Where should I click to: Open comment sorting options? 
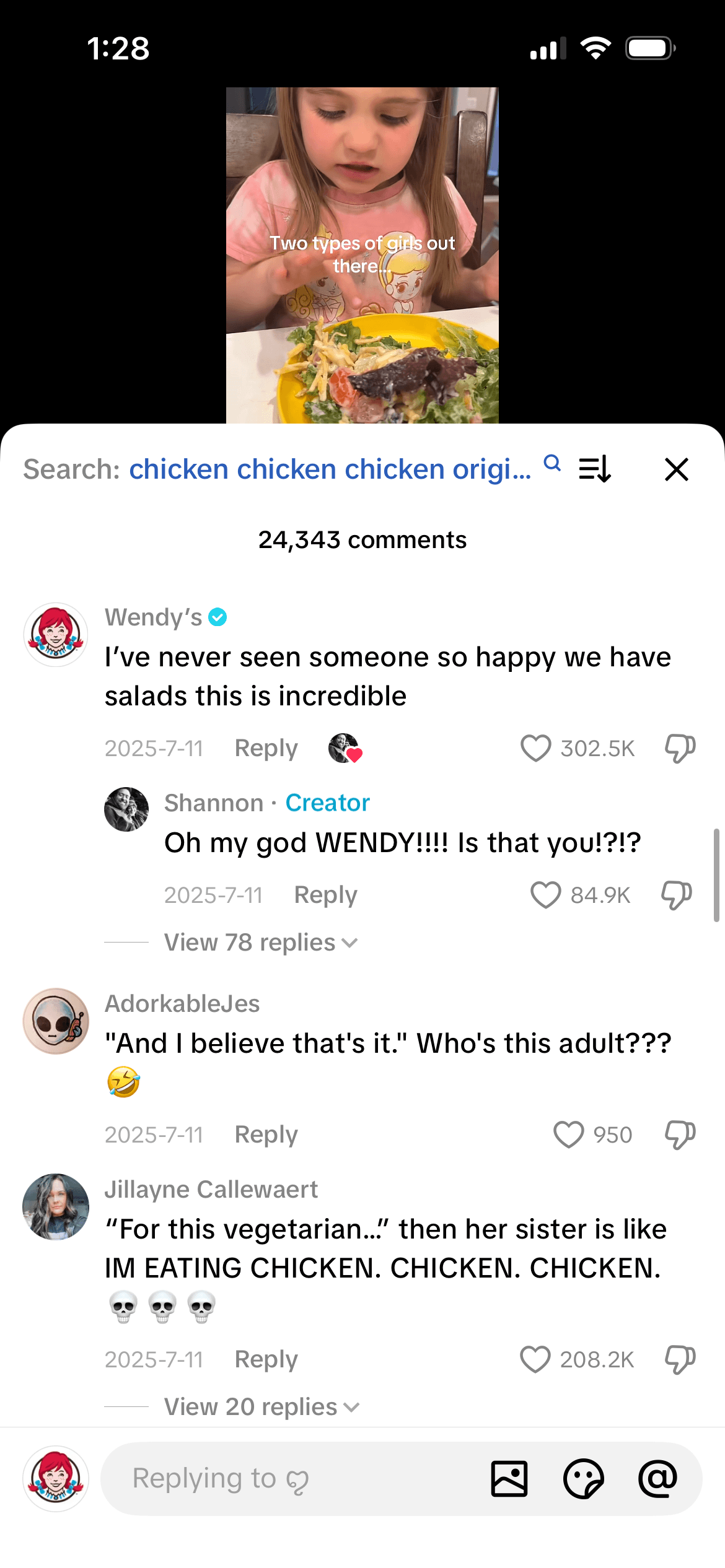595,469
